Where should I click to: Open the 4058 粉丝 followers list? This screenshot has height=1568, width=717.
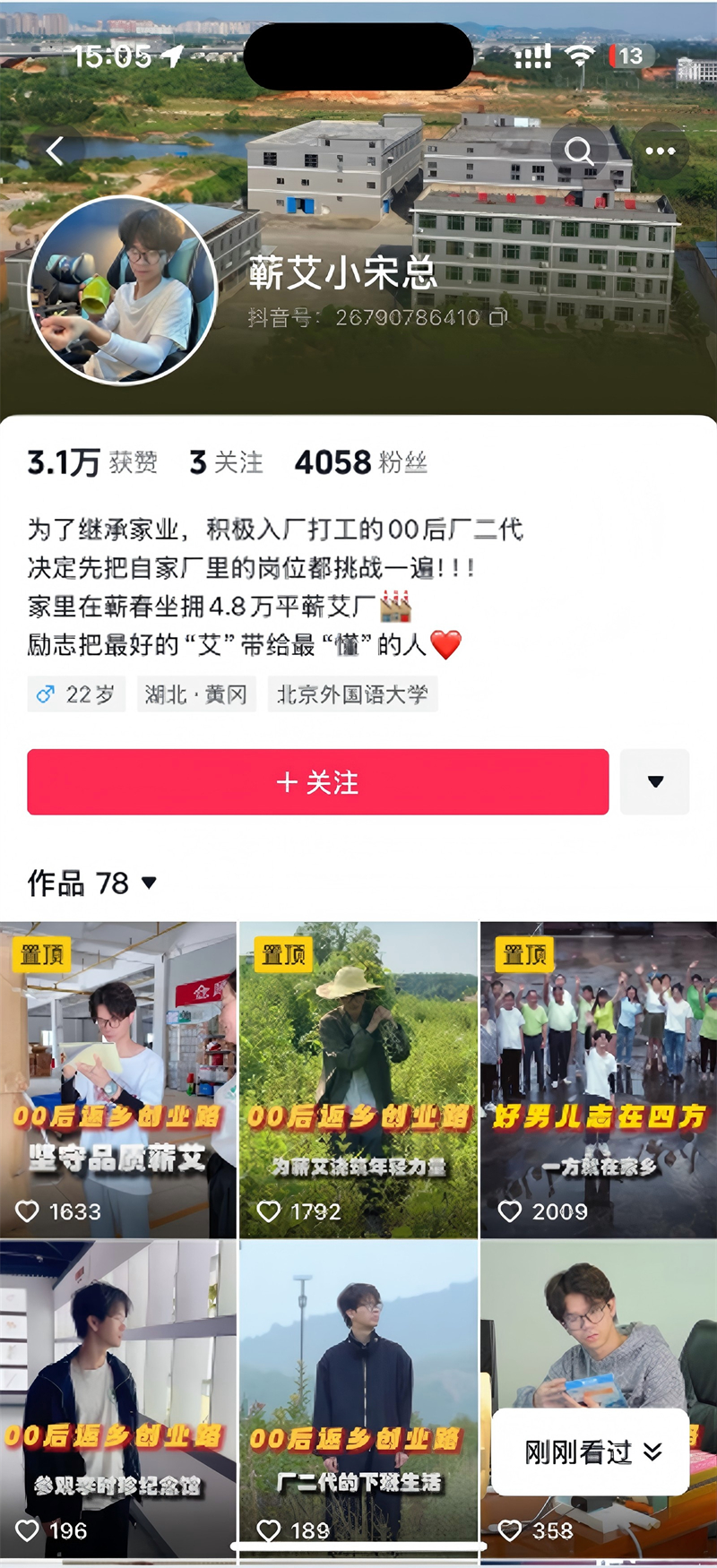point(361,462)
